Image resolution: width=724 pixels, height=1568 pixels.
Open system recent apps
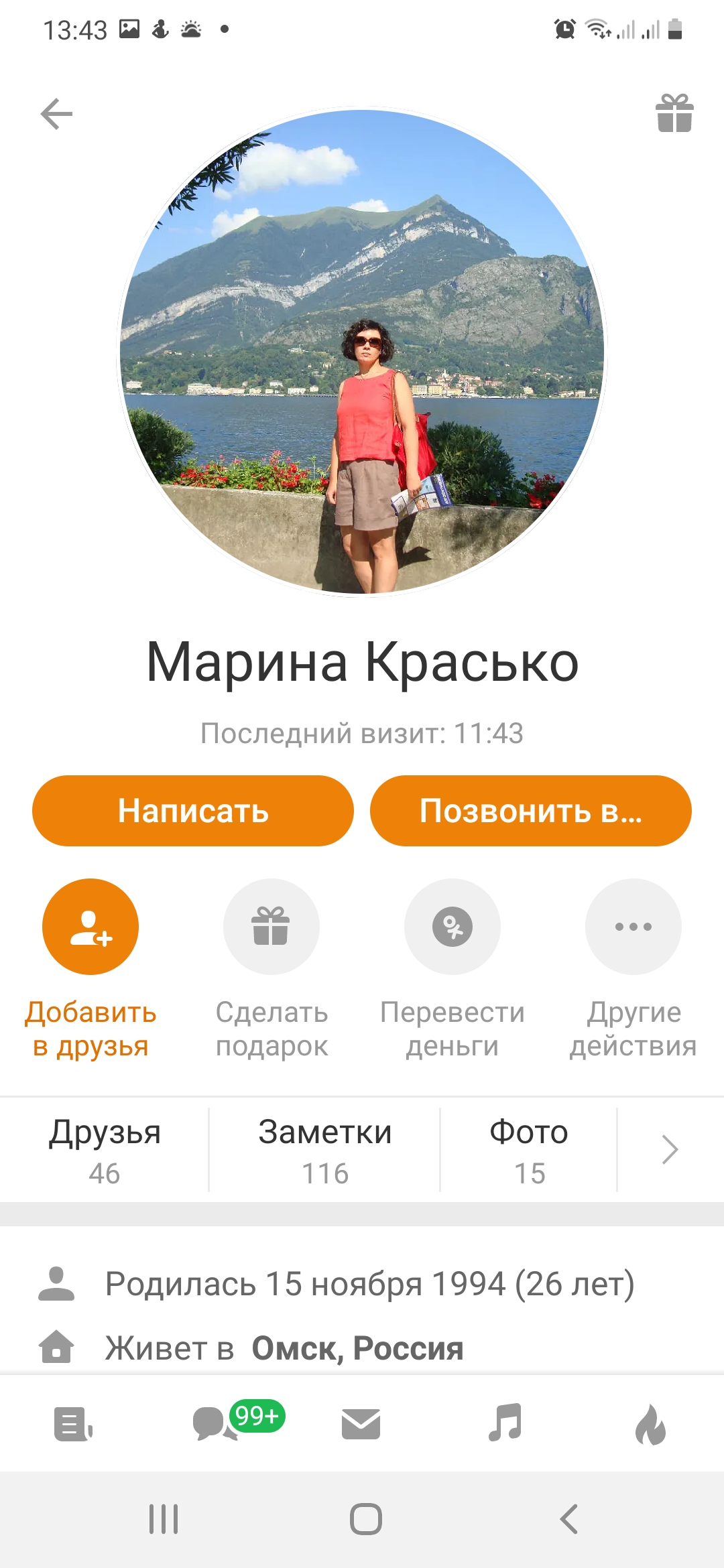click(164, 1519)
